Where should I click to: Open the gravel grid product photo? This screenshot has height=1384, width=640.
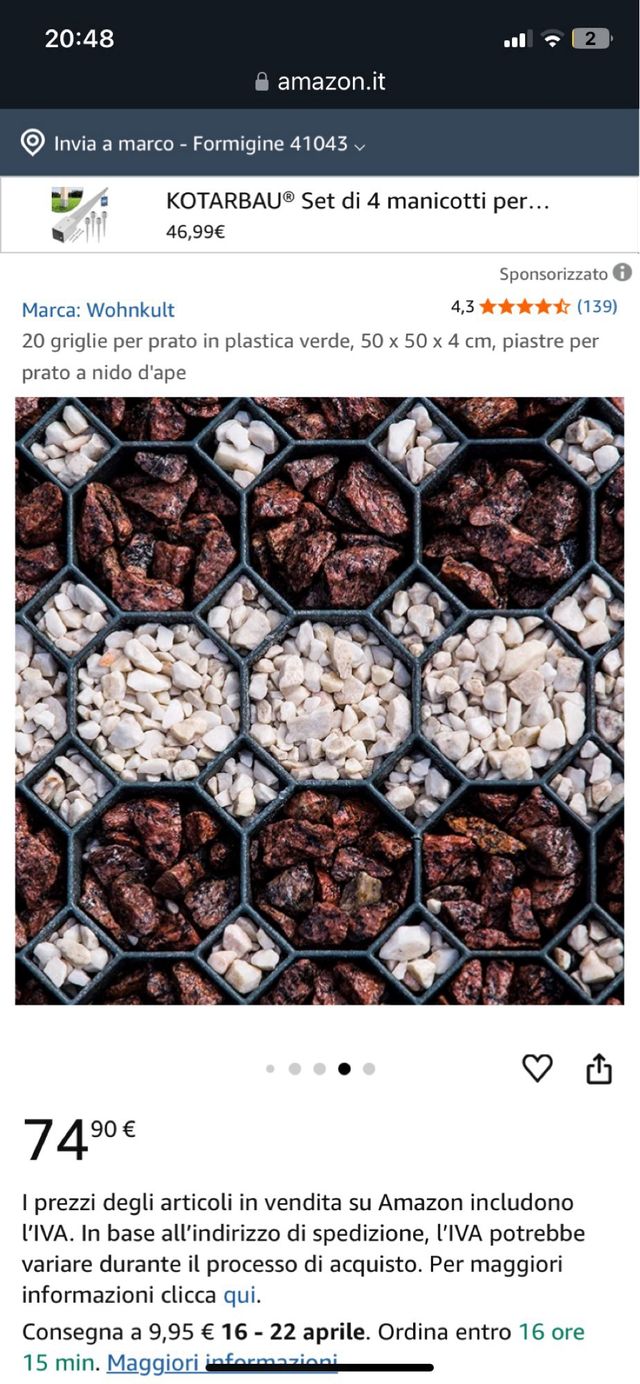(319, 700)
